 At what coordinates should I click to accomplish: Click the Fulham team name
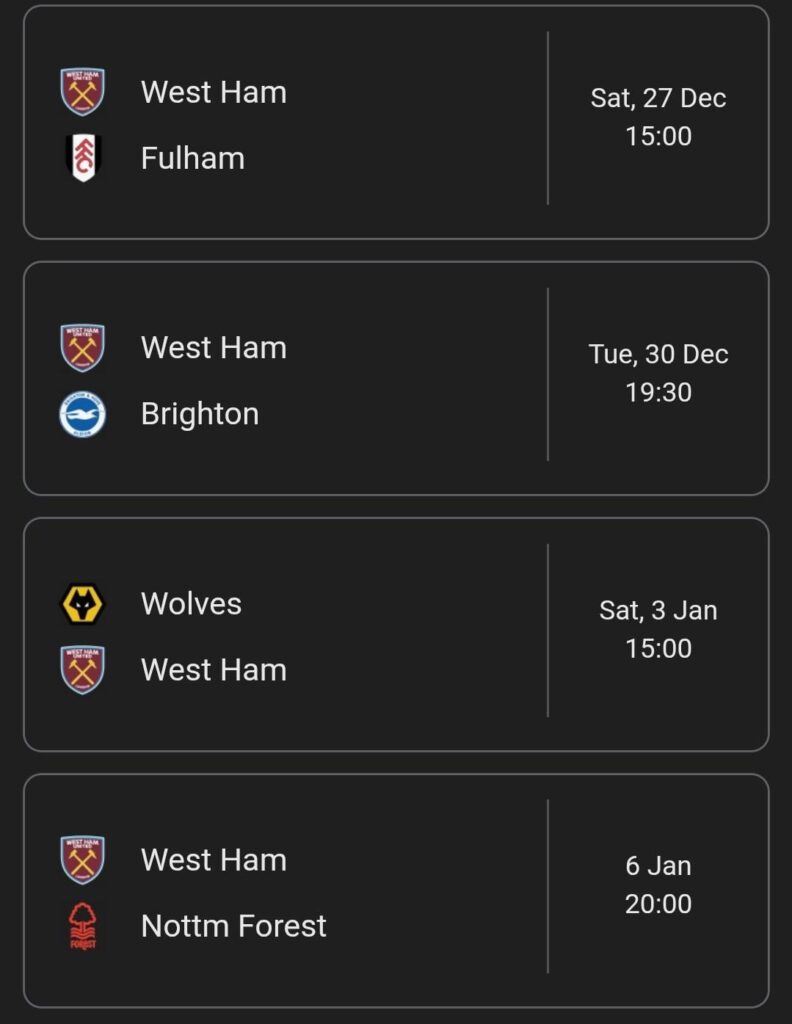[x=192, y=157]
